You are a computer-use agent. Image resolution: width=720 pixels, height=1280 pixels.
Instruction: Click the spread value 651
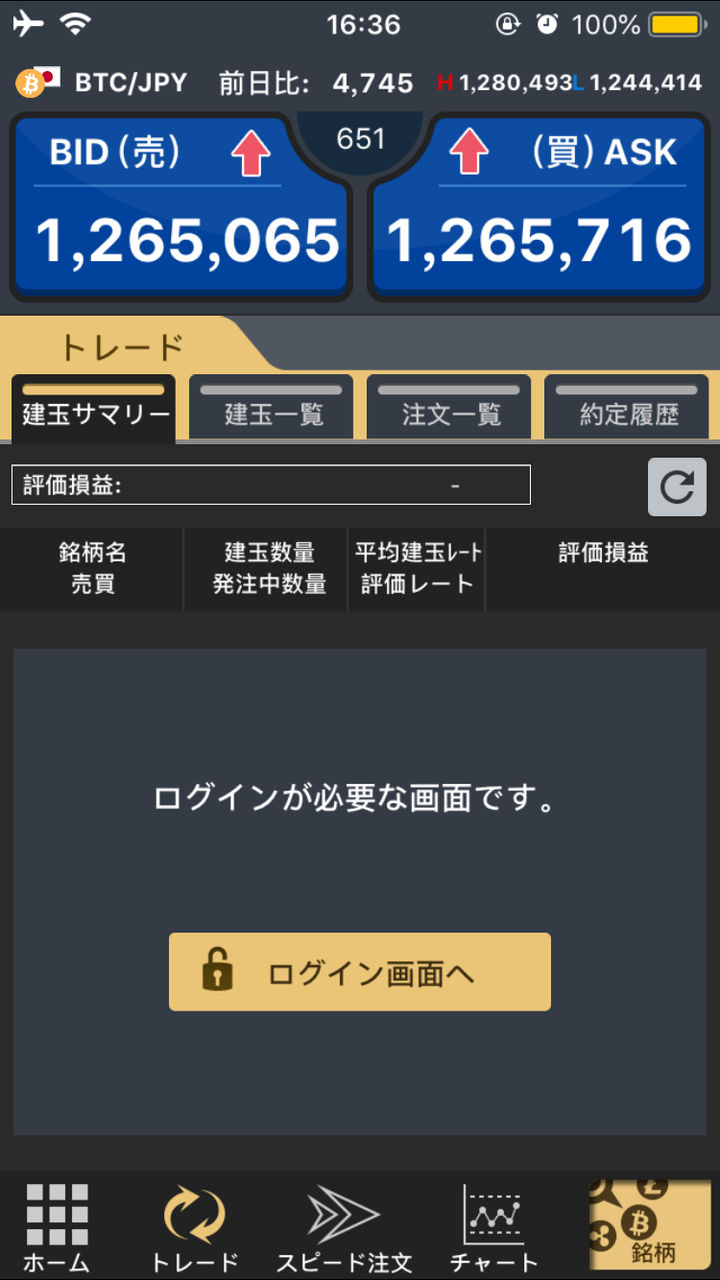pos(360,140)
